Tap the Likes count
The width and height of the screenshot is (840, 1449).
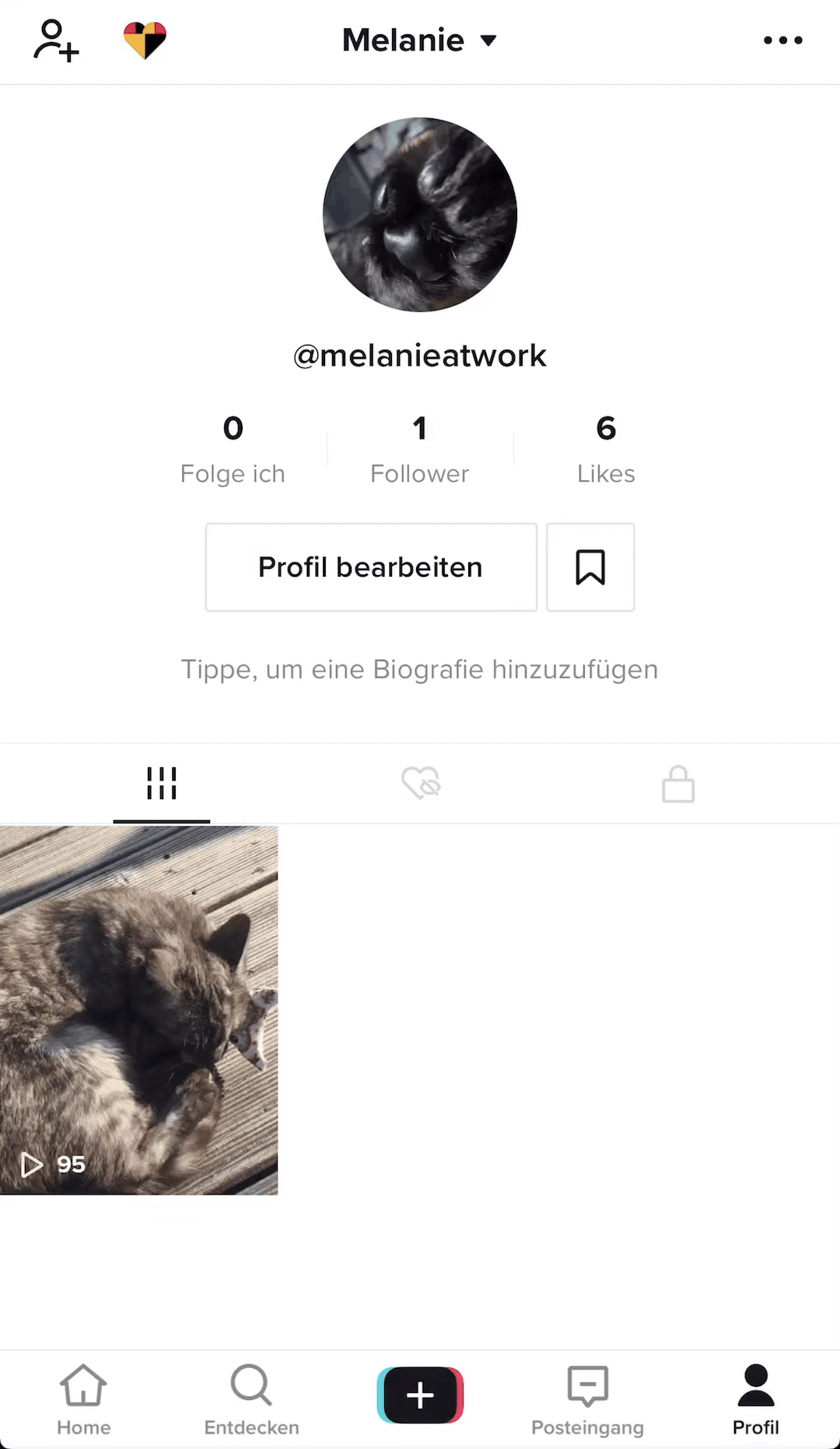[x=606, y=449]
